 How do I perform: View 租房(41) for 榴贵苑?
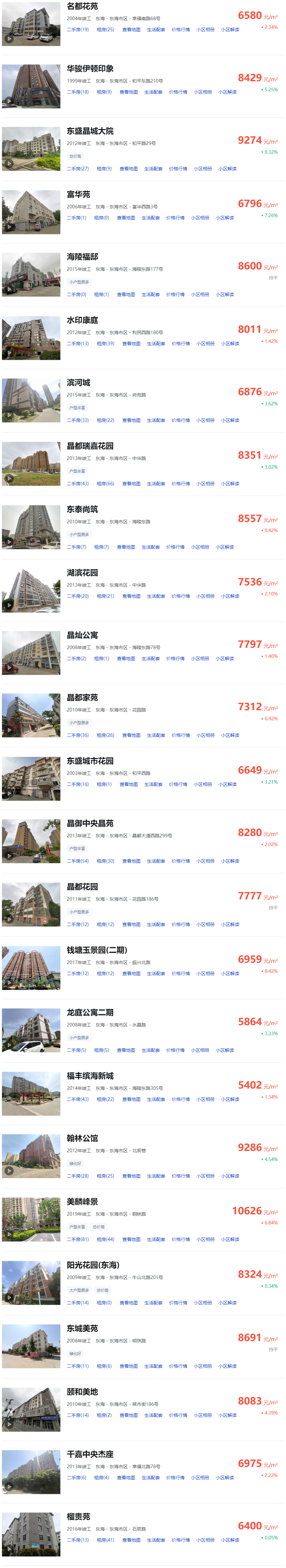coord(105,1540)
